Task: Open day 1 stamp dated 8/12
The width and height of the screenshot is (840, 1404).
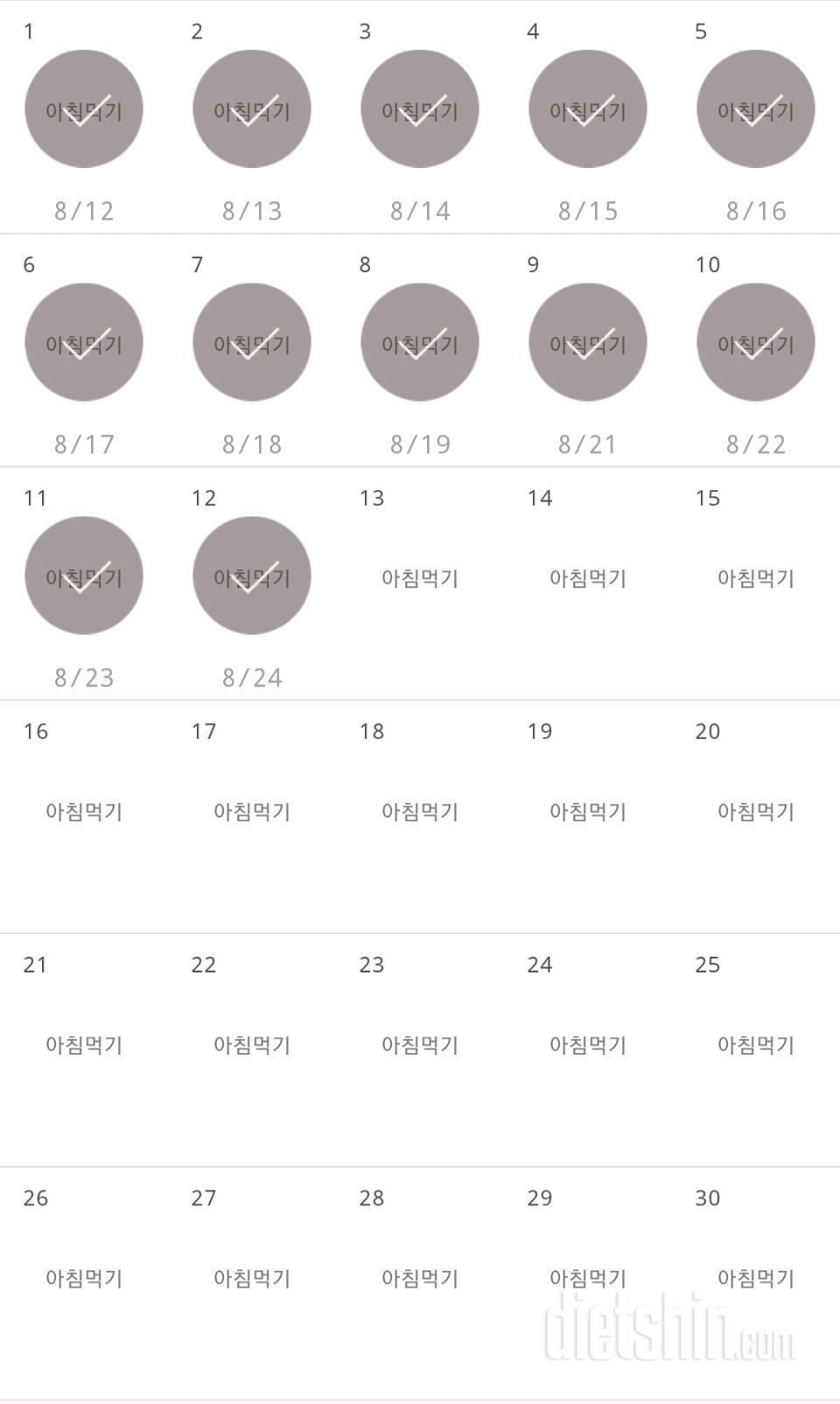Action: click(x=84, y=109)
